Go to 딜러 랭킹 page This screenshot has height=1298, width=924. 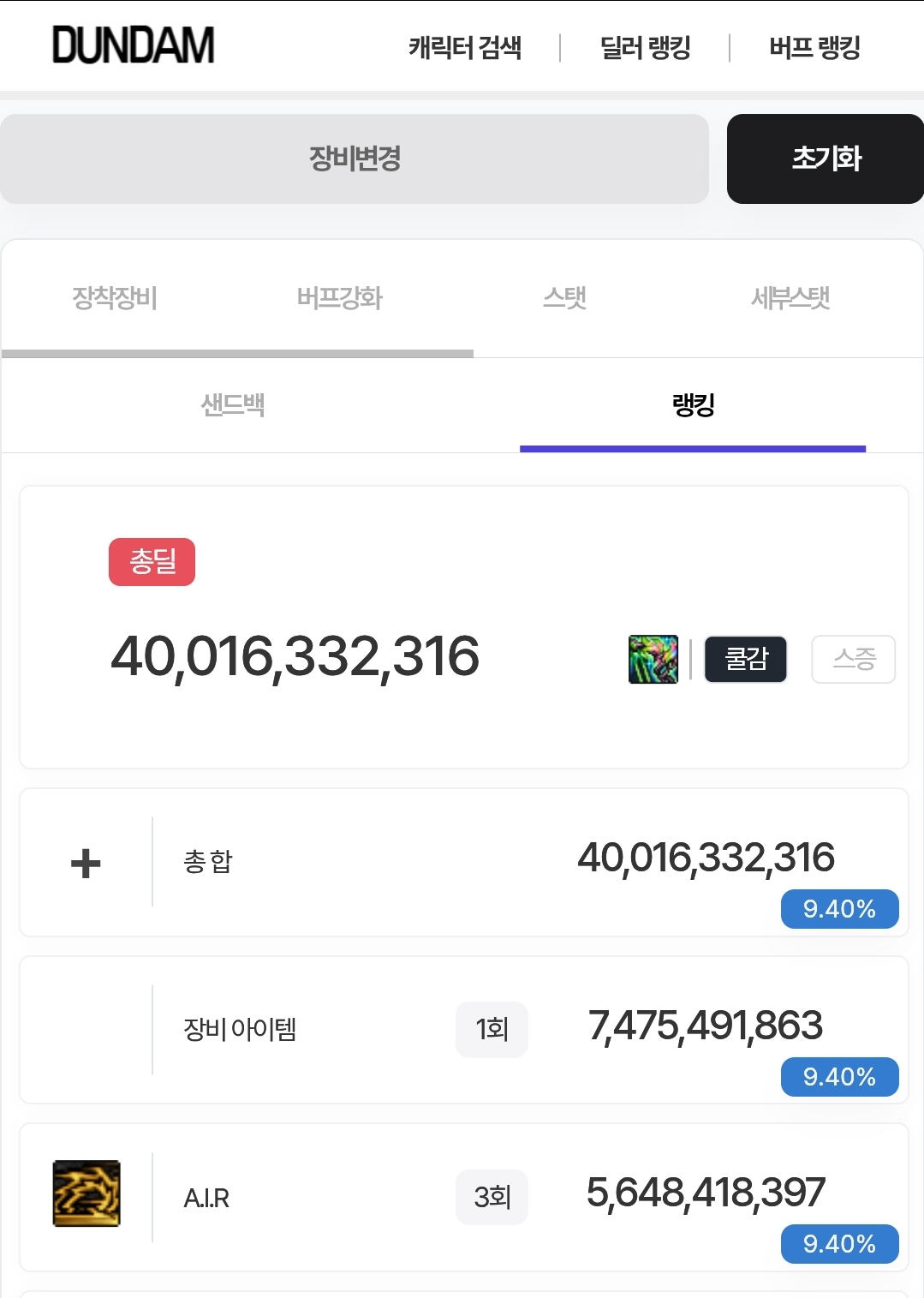coord(645,47)
